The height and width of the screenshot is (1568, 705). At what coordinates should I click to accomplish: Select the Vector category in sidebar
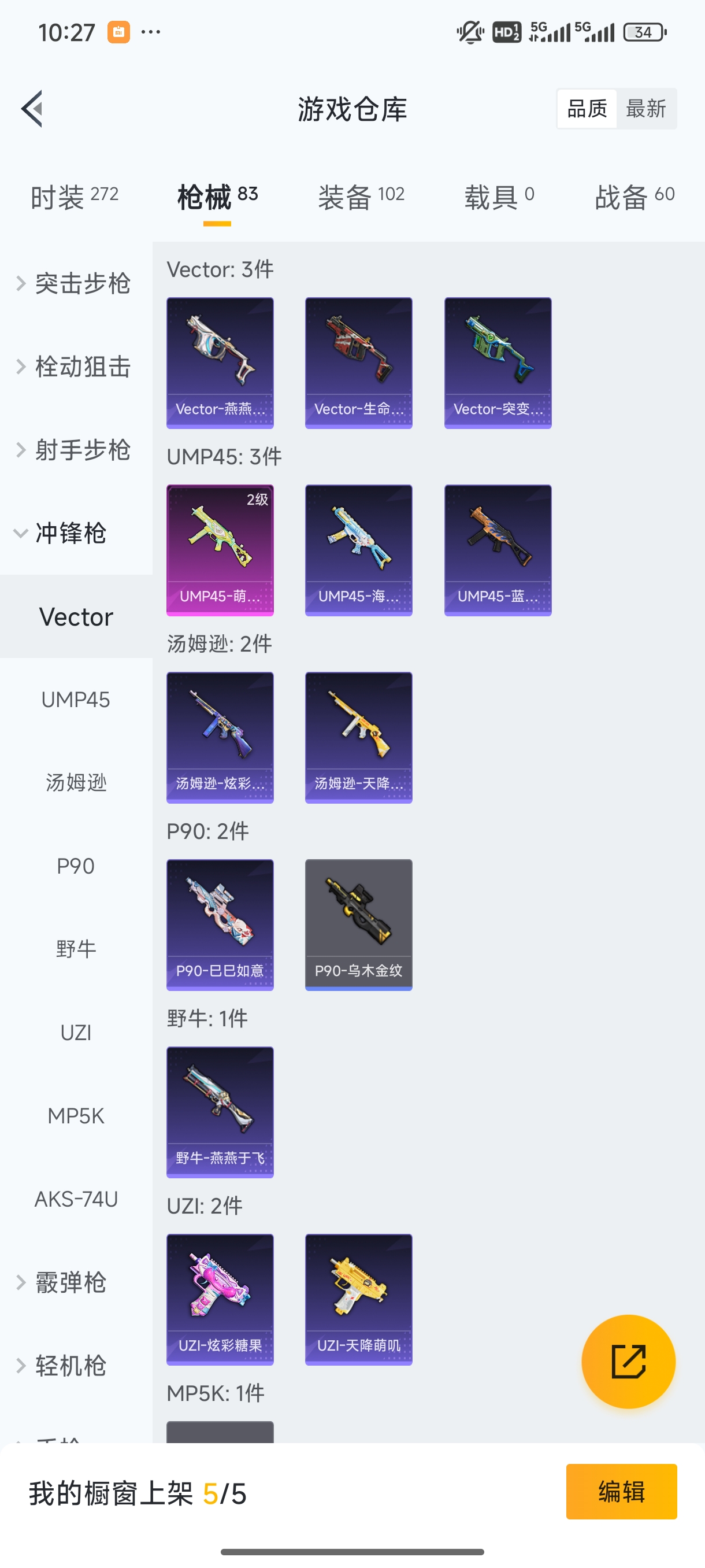click(76, 616)
